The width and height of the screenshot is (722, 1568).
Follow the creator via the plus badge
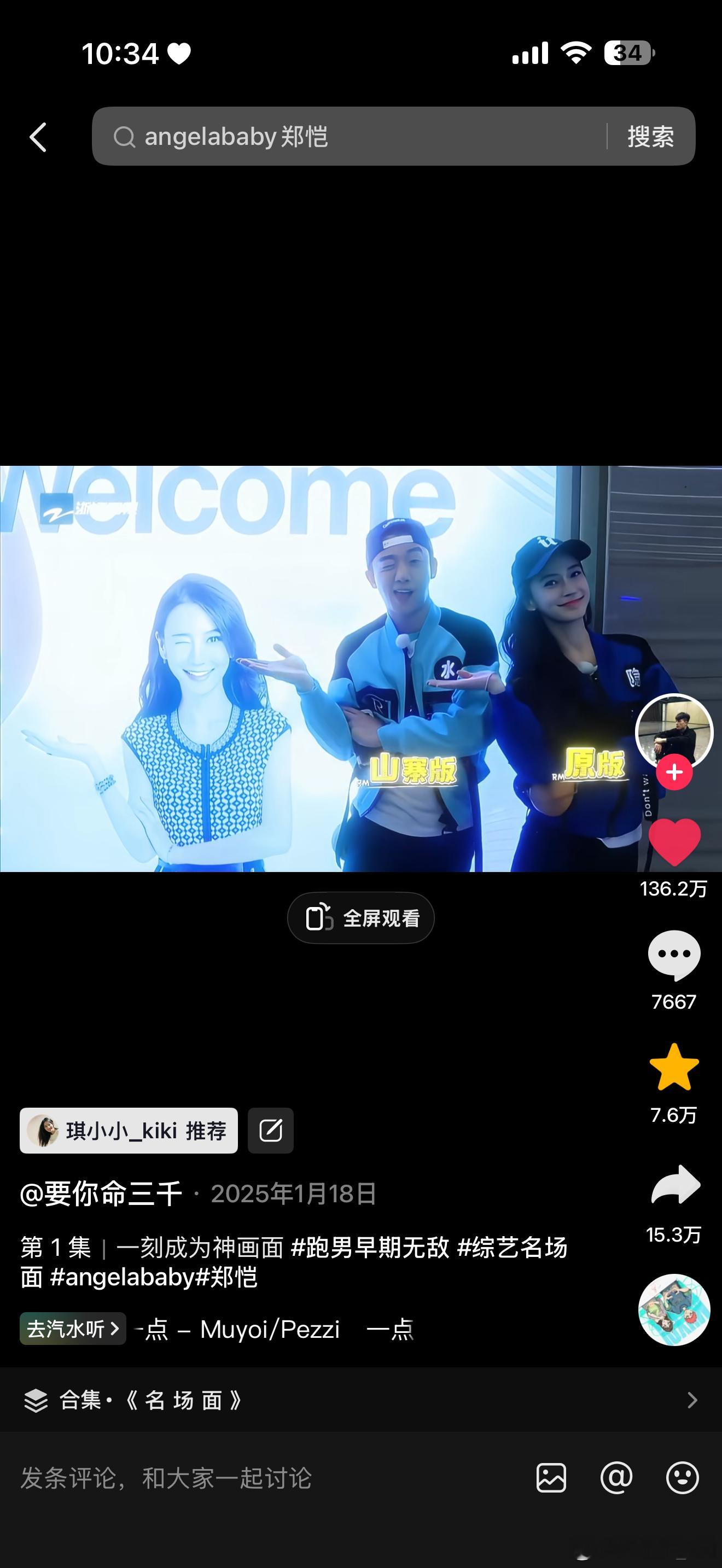coord(673,772)
